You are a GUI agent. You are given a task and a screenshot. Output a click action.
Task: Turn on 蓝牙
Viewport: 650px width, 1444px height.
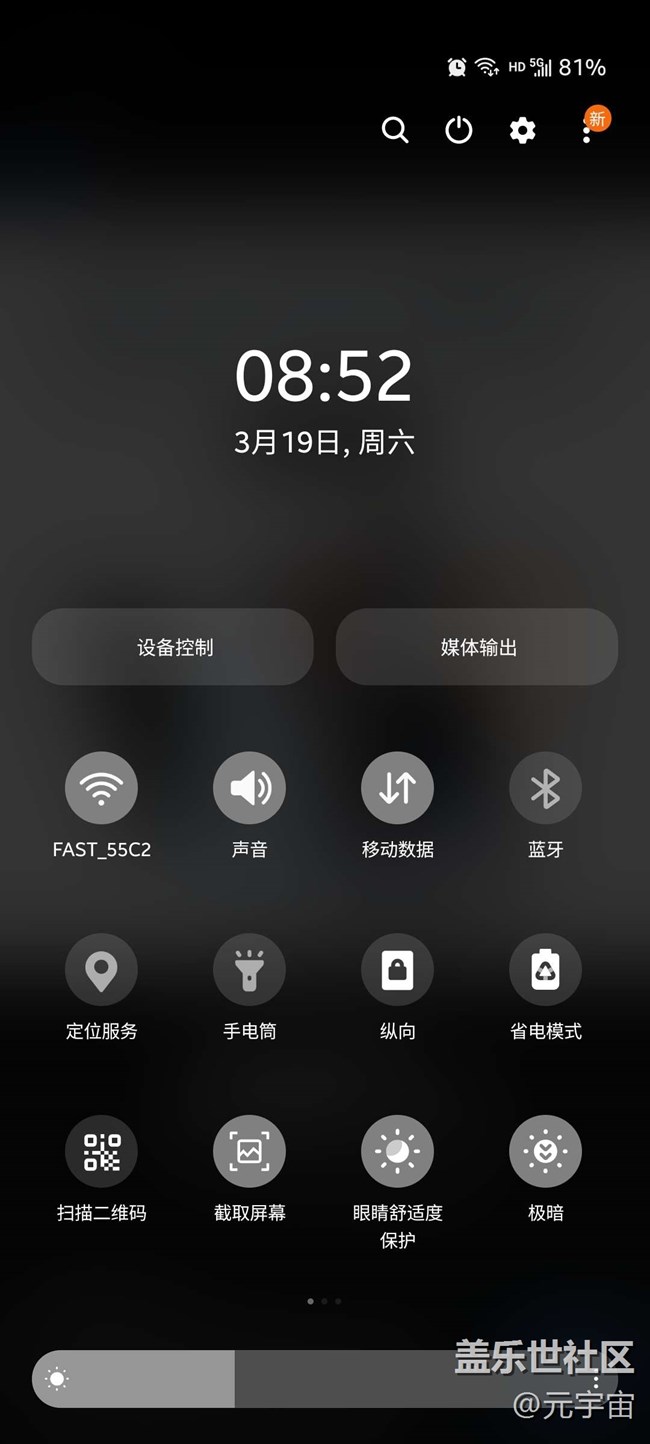coord(545,788)
